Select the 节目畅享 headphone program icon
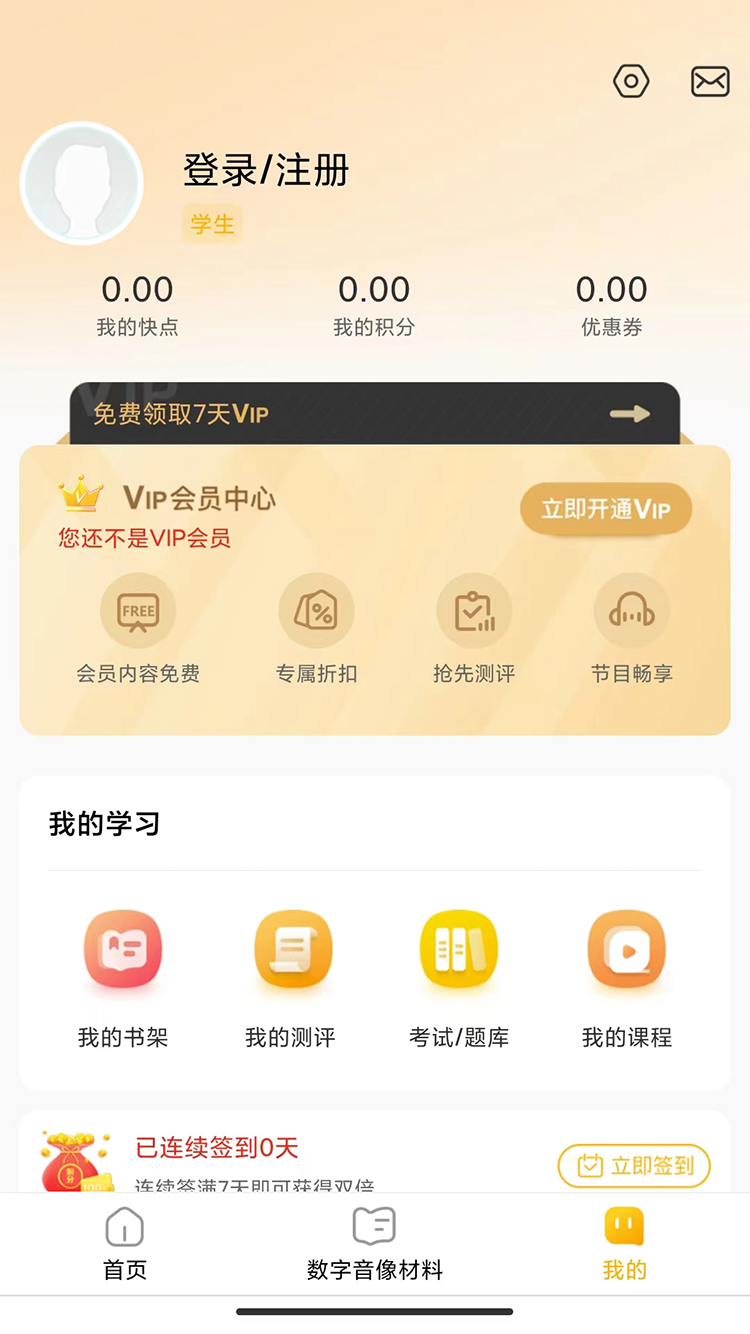The image size is (750, 1334). click(x=632, y=611)
